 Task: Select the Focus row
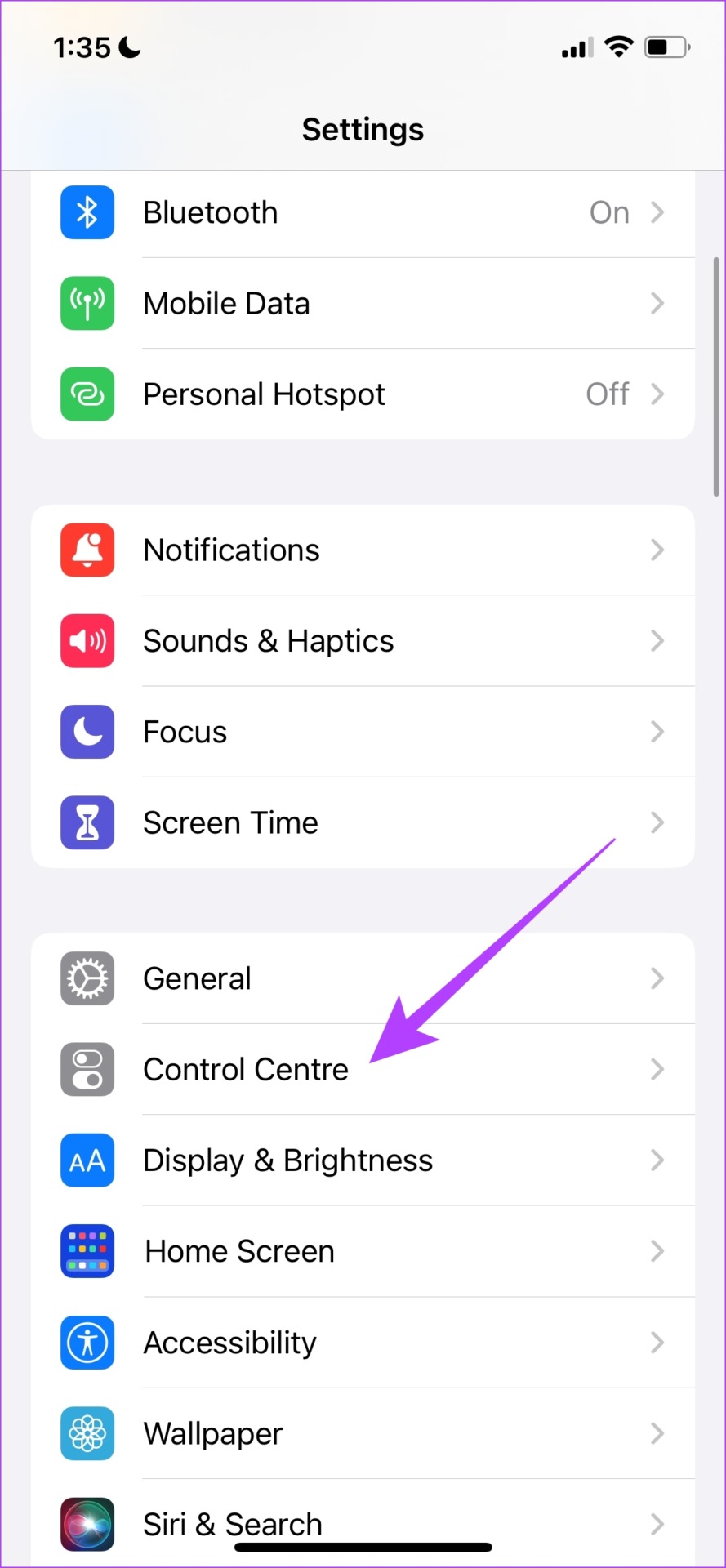click(363, 732)
